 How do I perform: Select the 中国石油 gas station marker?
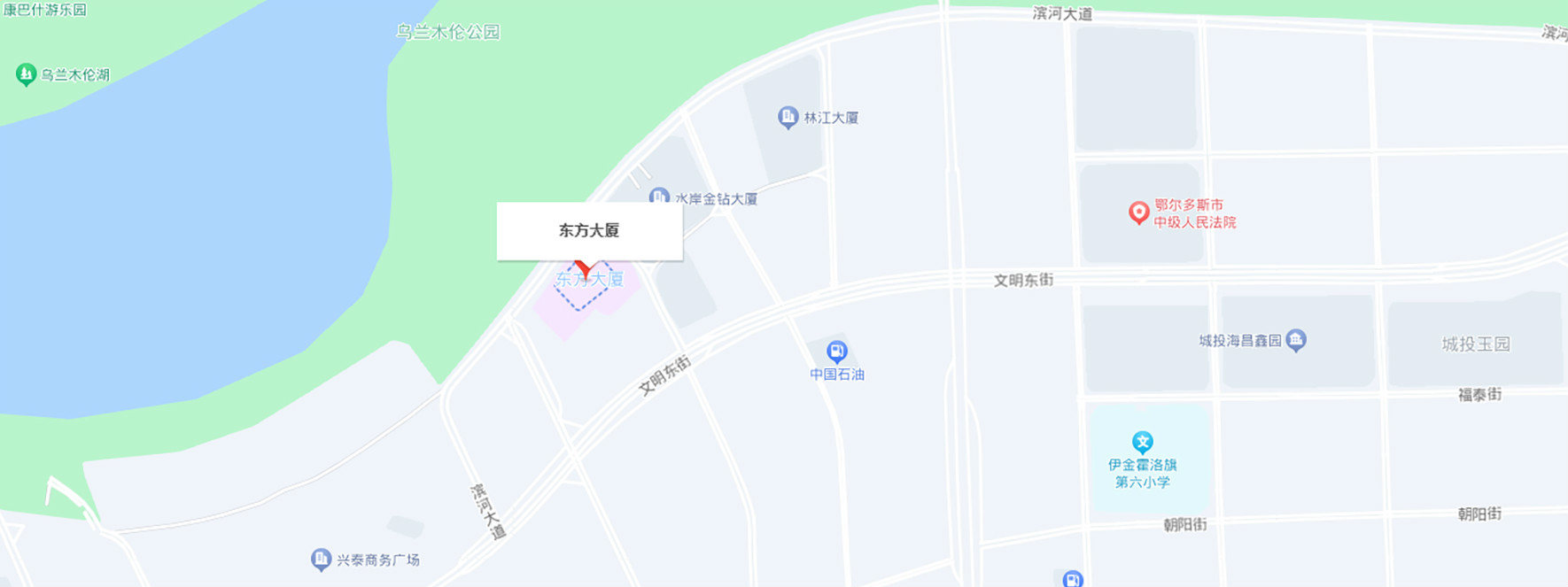pyautogui.click(x=836, y=351)
